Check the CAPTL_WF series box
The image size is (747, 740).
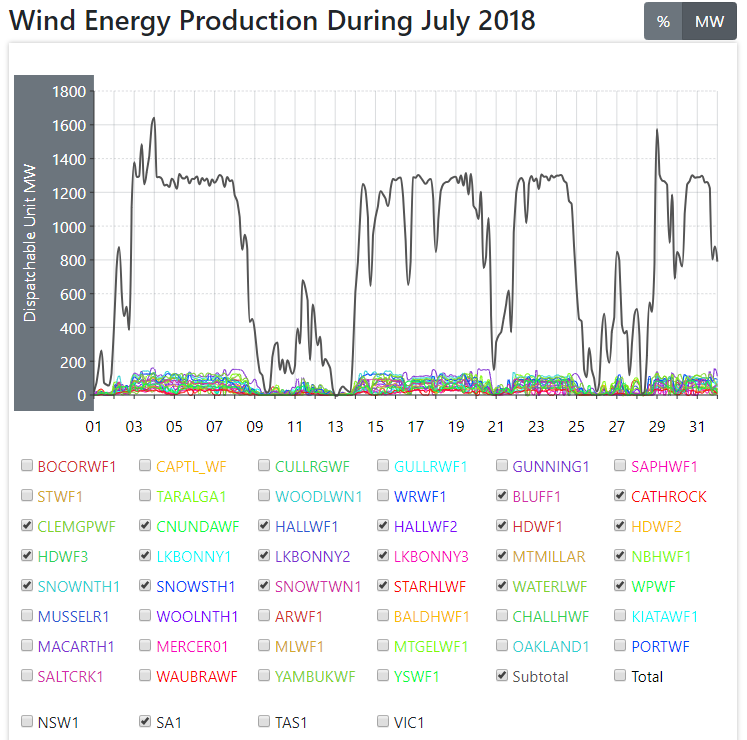pos(146,466)
